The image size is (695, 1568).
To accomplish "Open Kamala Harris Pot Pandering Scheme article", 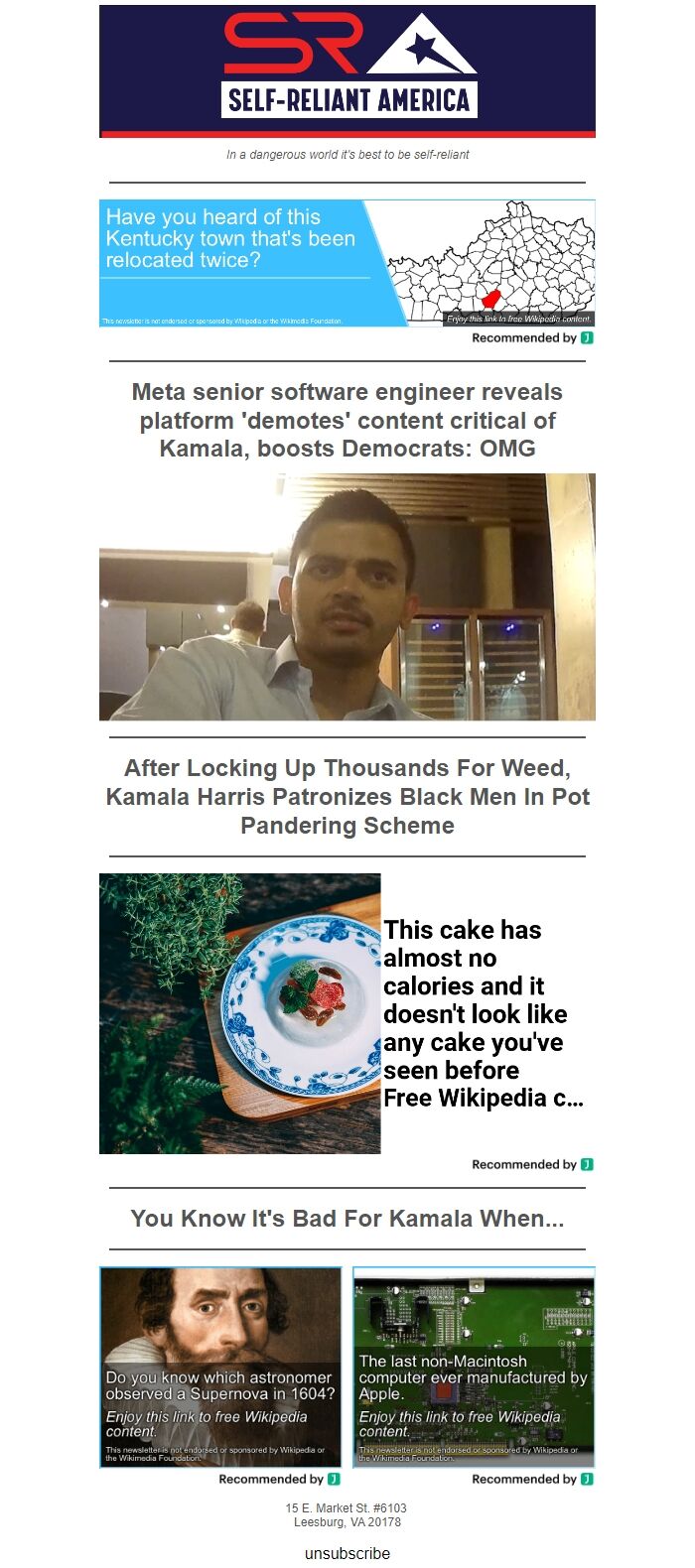I will click(347, 796).
